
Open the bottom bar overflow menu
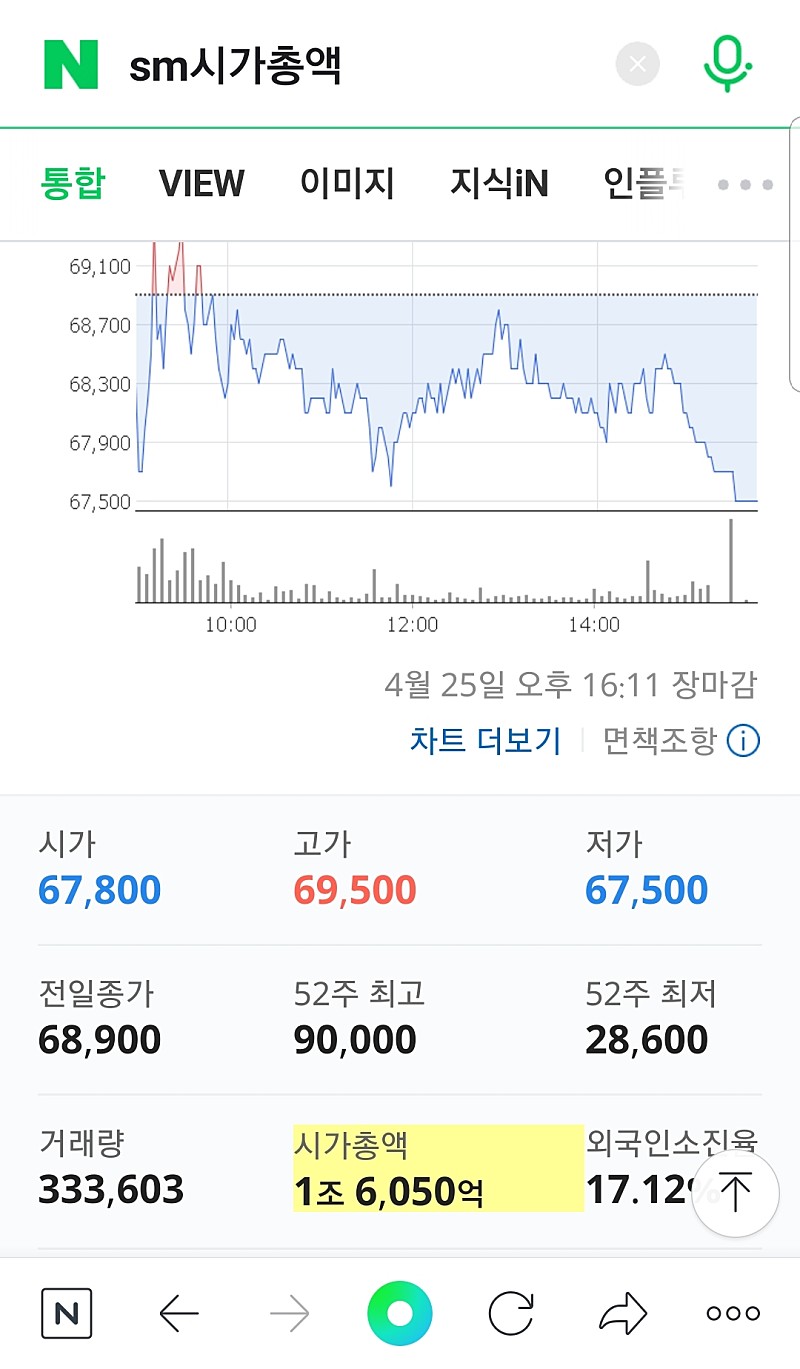pyautogui.click(x=733, y=1313)
